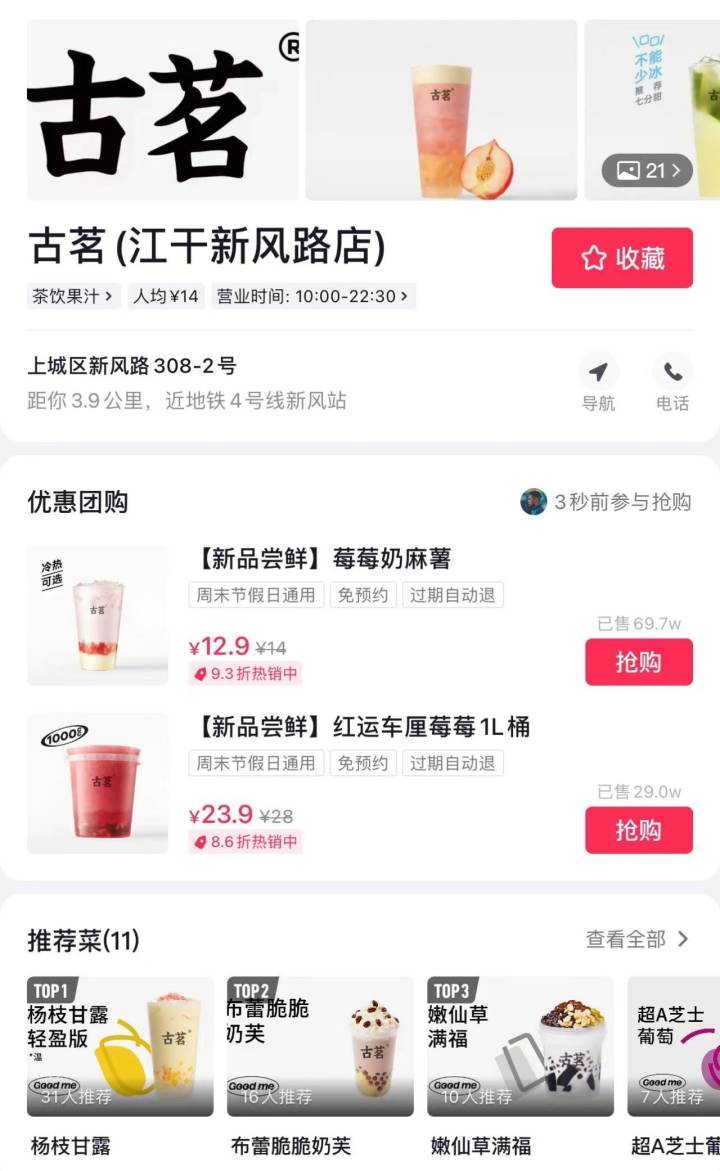Tap 抢购 for 莓莓奶麻薯 deal
Screen dimensions: 720x1171
coord(638,662)
